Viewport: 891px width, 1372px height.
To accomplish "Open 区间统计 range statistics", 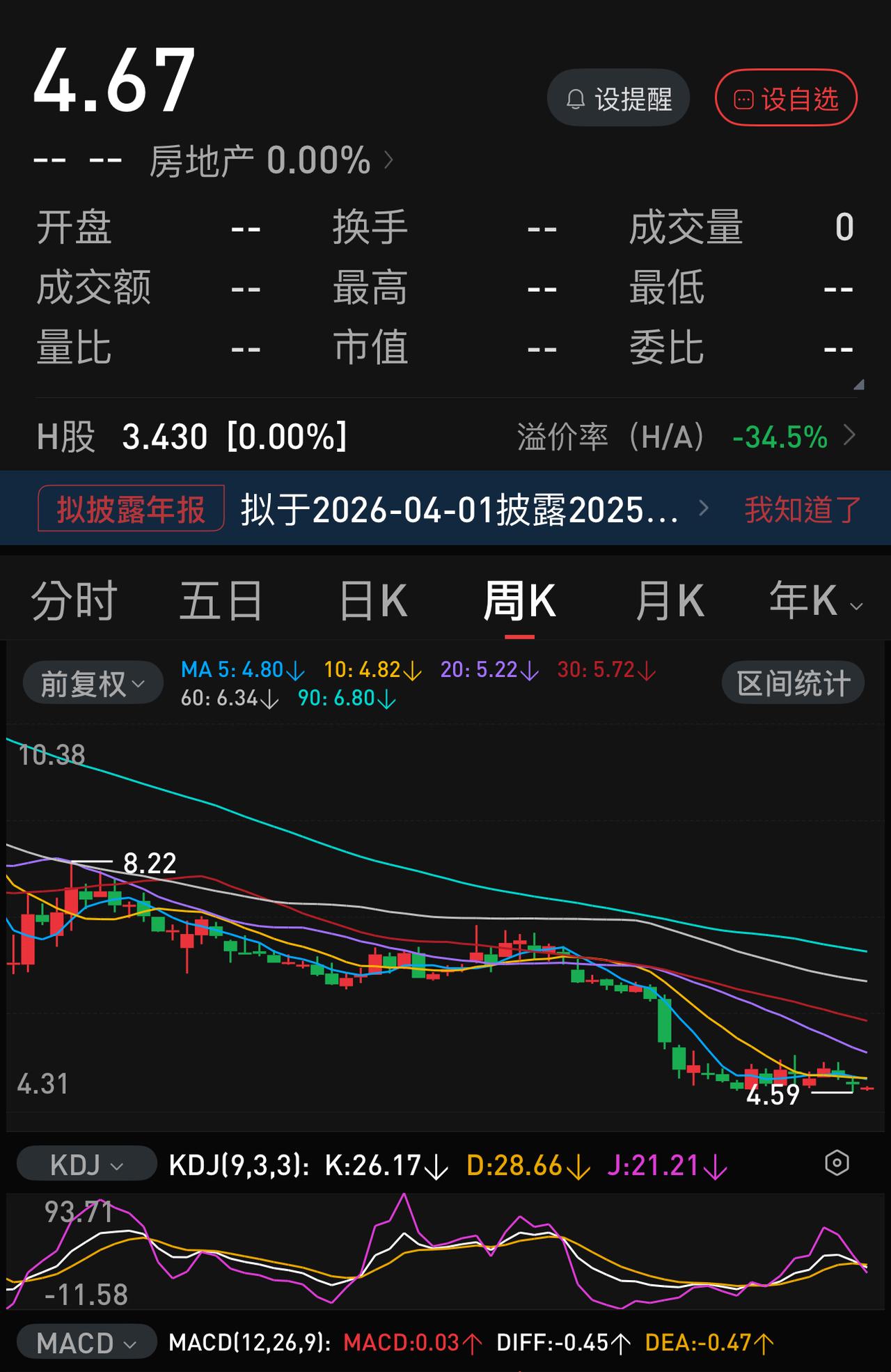I will pos(792,683).
